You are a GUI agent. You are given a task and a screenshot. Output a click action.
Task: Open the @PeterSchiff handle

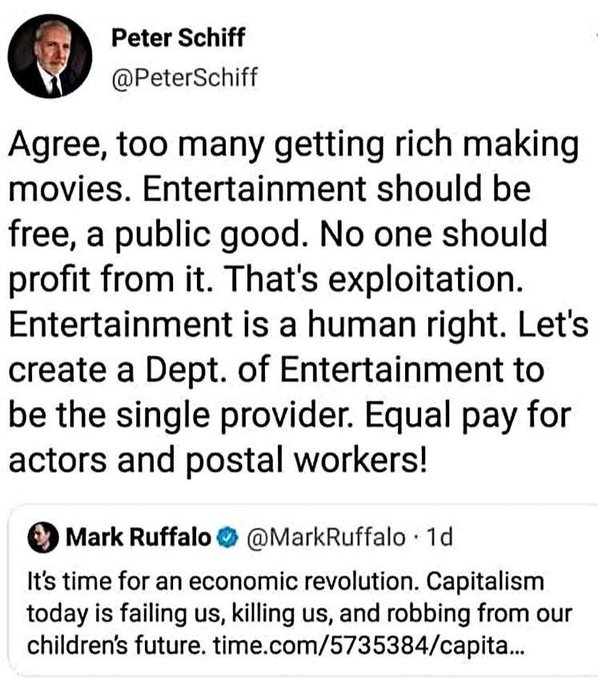tap(185, 77)
